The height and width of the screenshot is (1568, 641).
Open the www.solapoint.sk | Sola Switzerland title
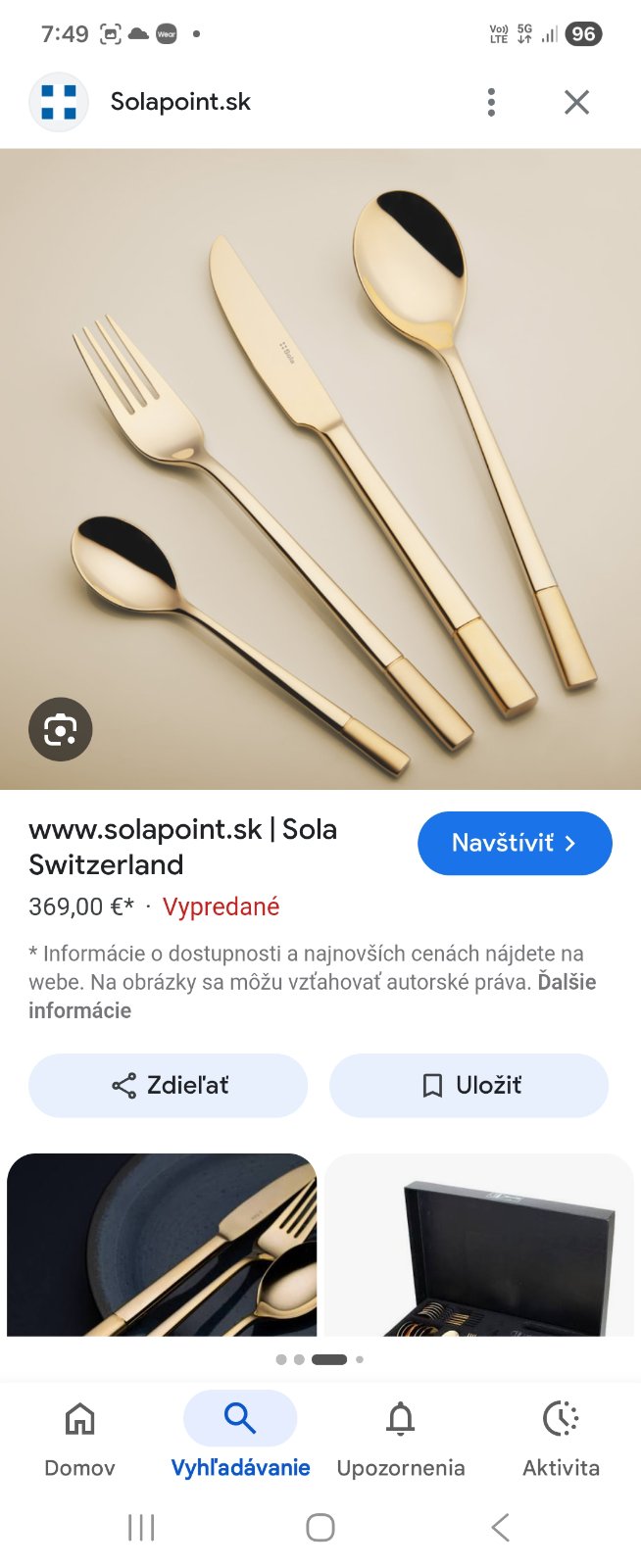click(x=183, y=847)
